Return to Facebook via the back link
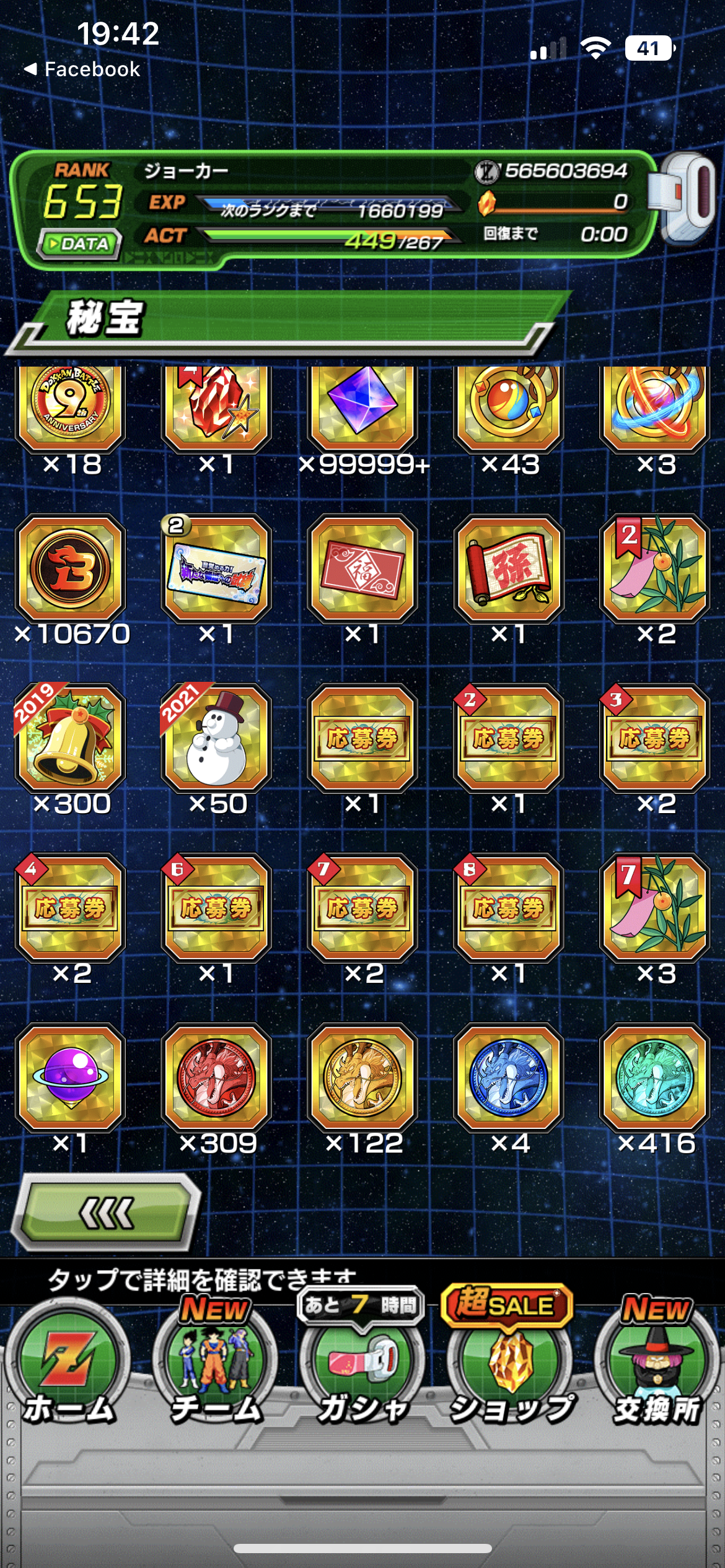 (x=82, y=69)
